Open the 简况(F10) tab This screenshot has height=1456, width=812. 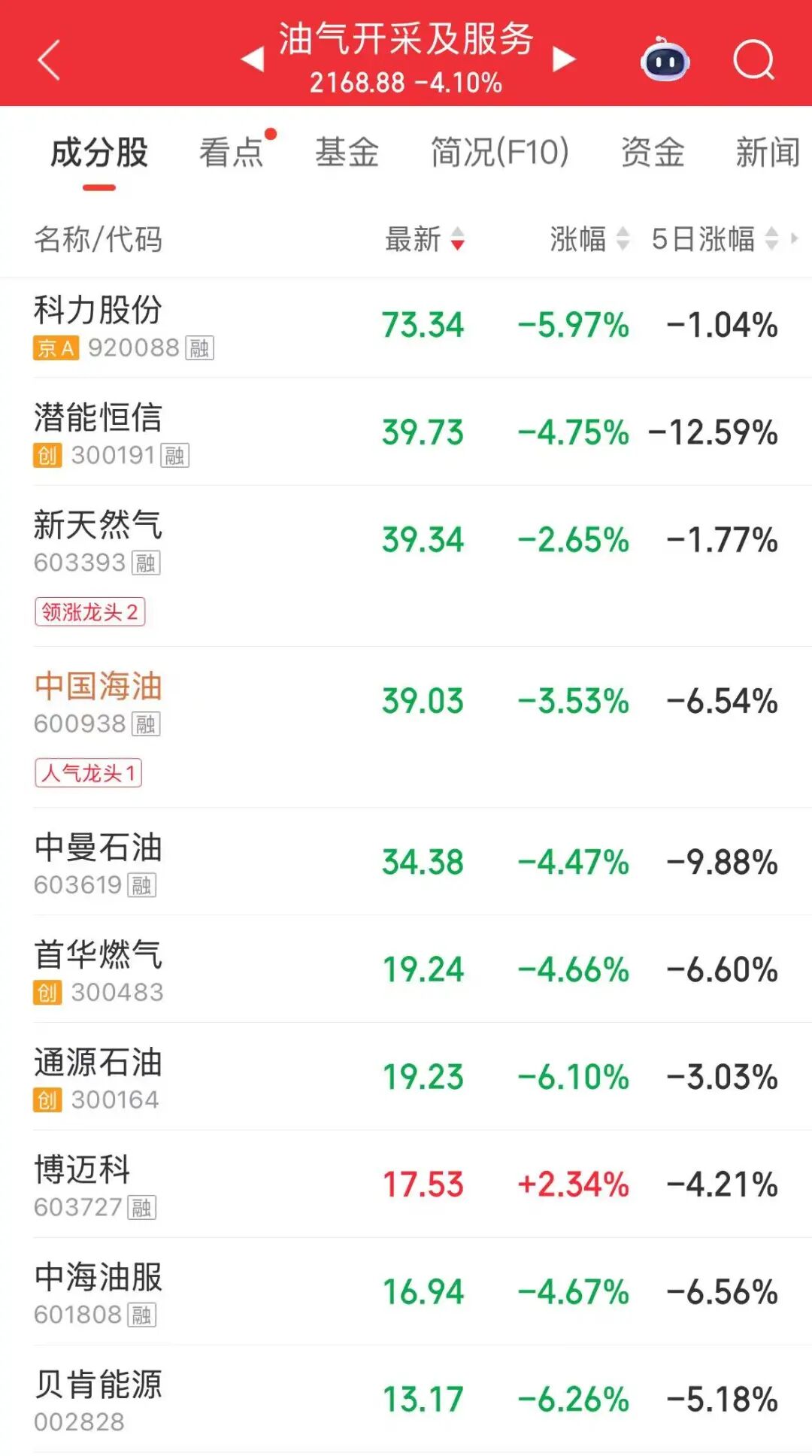coord(499,152)
